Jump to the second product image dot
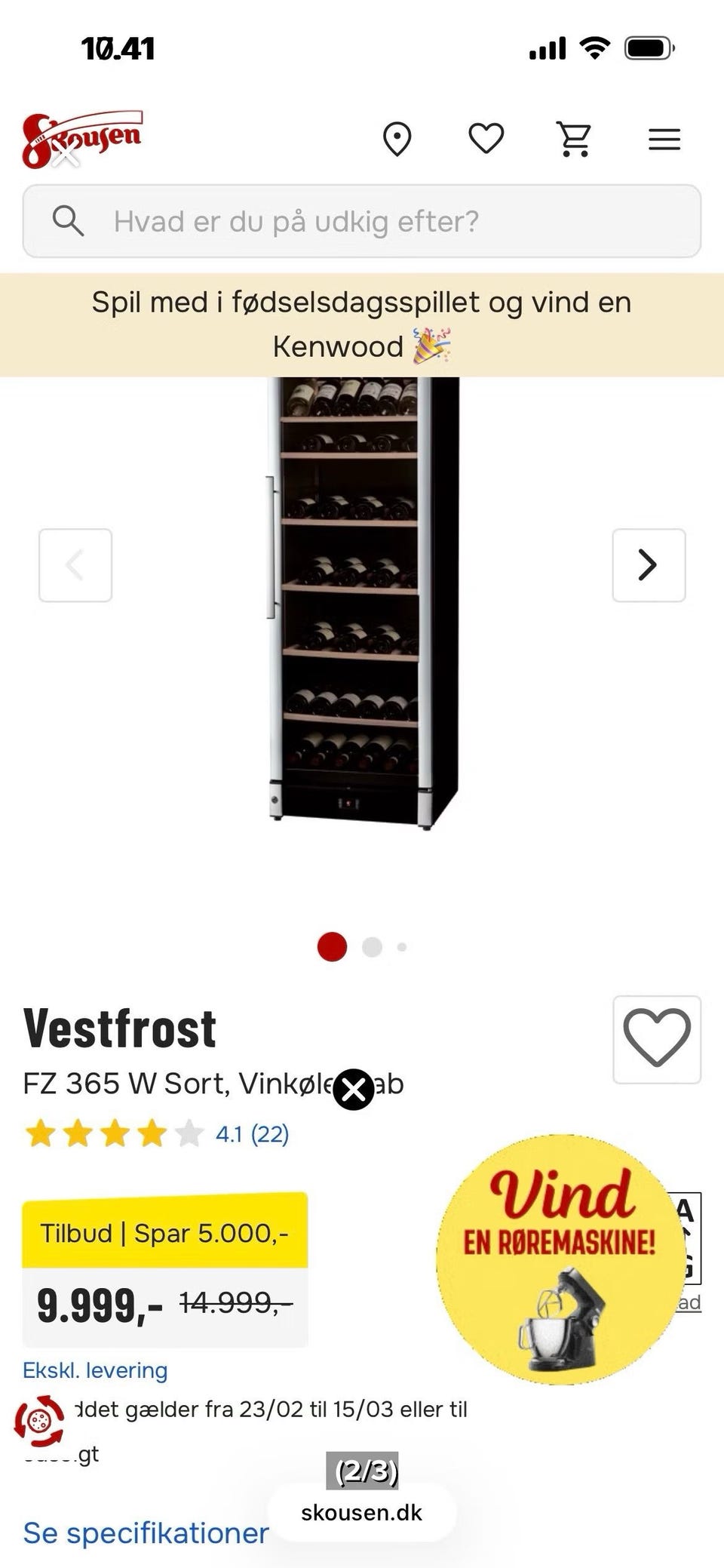Viewport: 724px width, 1568px height. click(x=372, y=947)
